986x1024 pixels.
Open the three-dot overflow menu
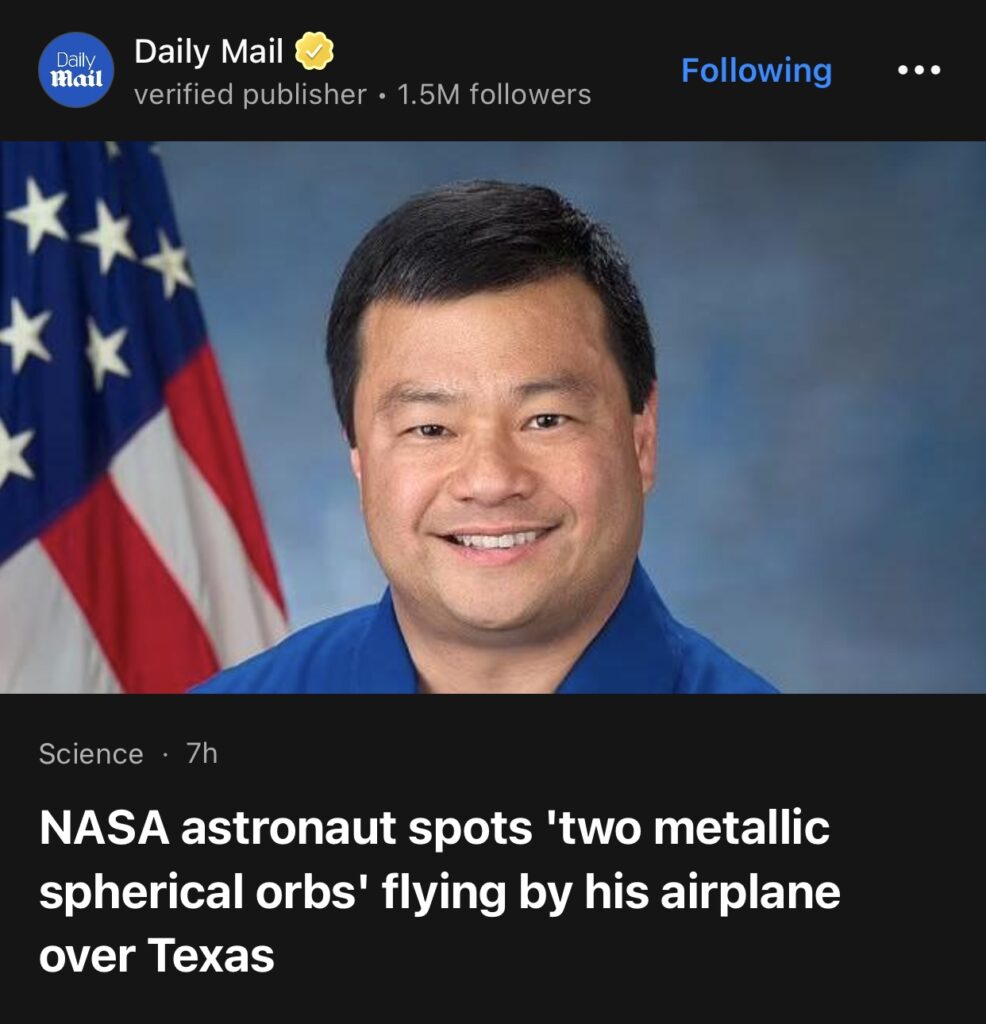point(918,70)
